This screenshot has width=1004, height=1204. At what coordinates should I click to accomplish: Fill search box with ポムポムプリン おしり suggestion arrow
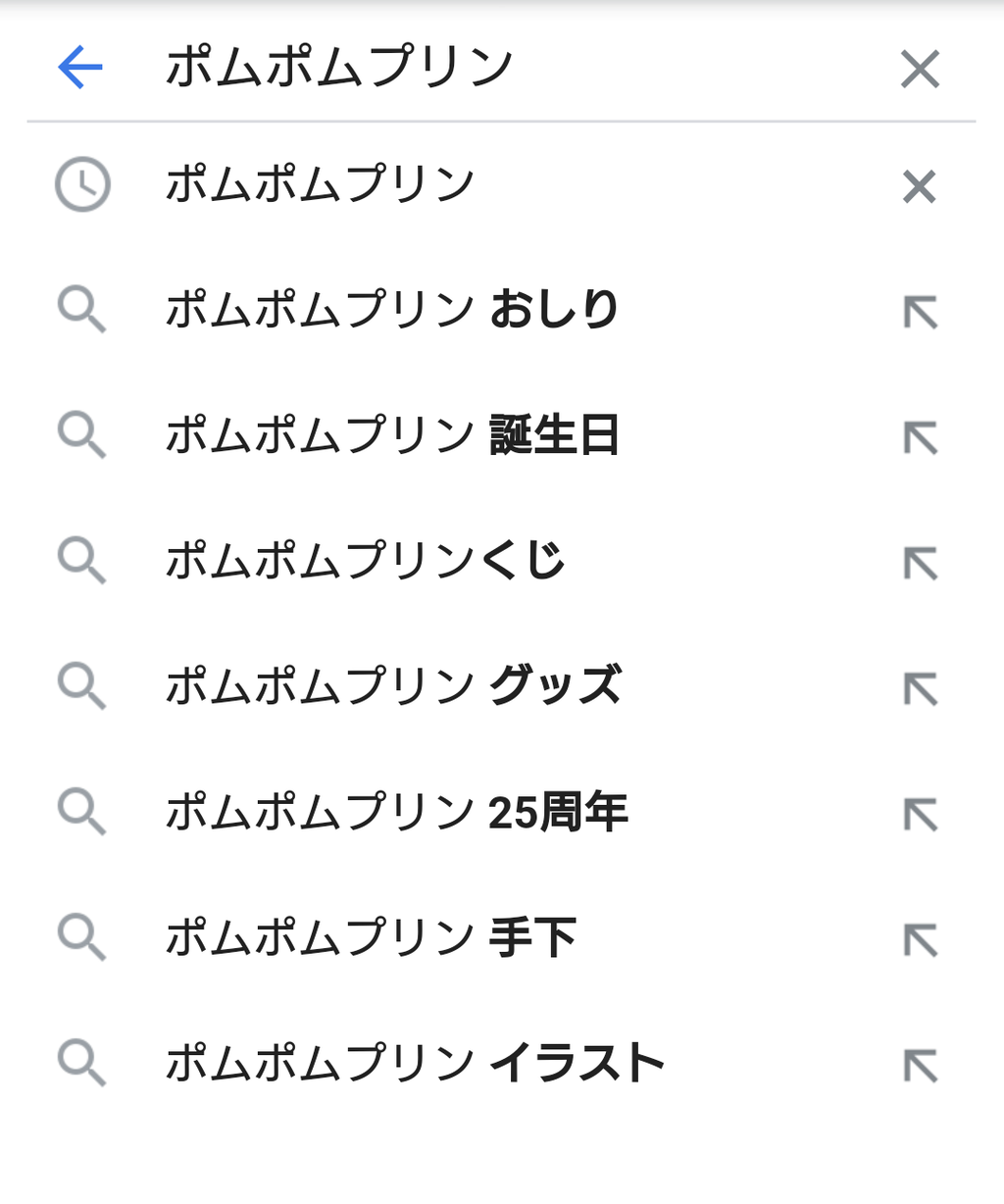(921, 310)
